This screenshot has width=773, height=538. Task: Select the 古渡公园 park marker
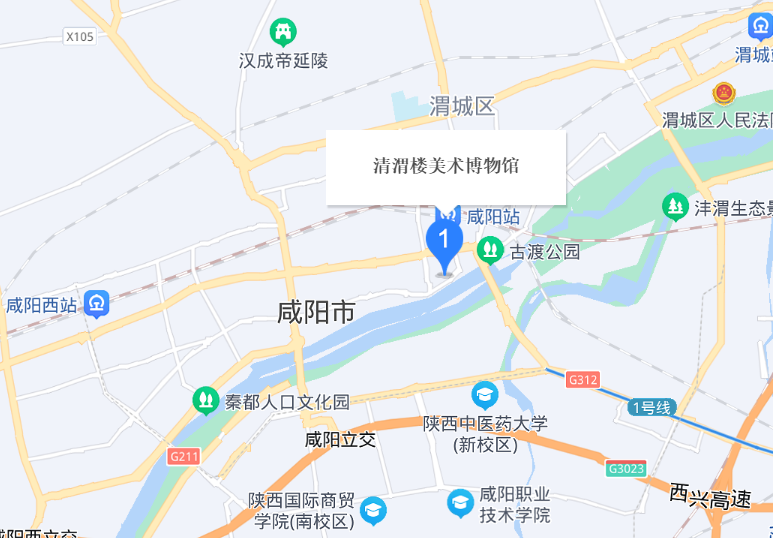pyautogui.click(x=490, y=251)
